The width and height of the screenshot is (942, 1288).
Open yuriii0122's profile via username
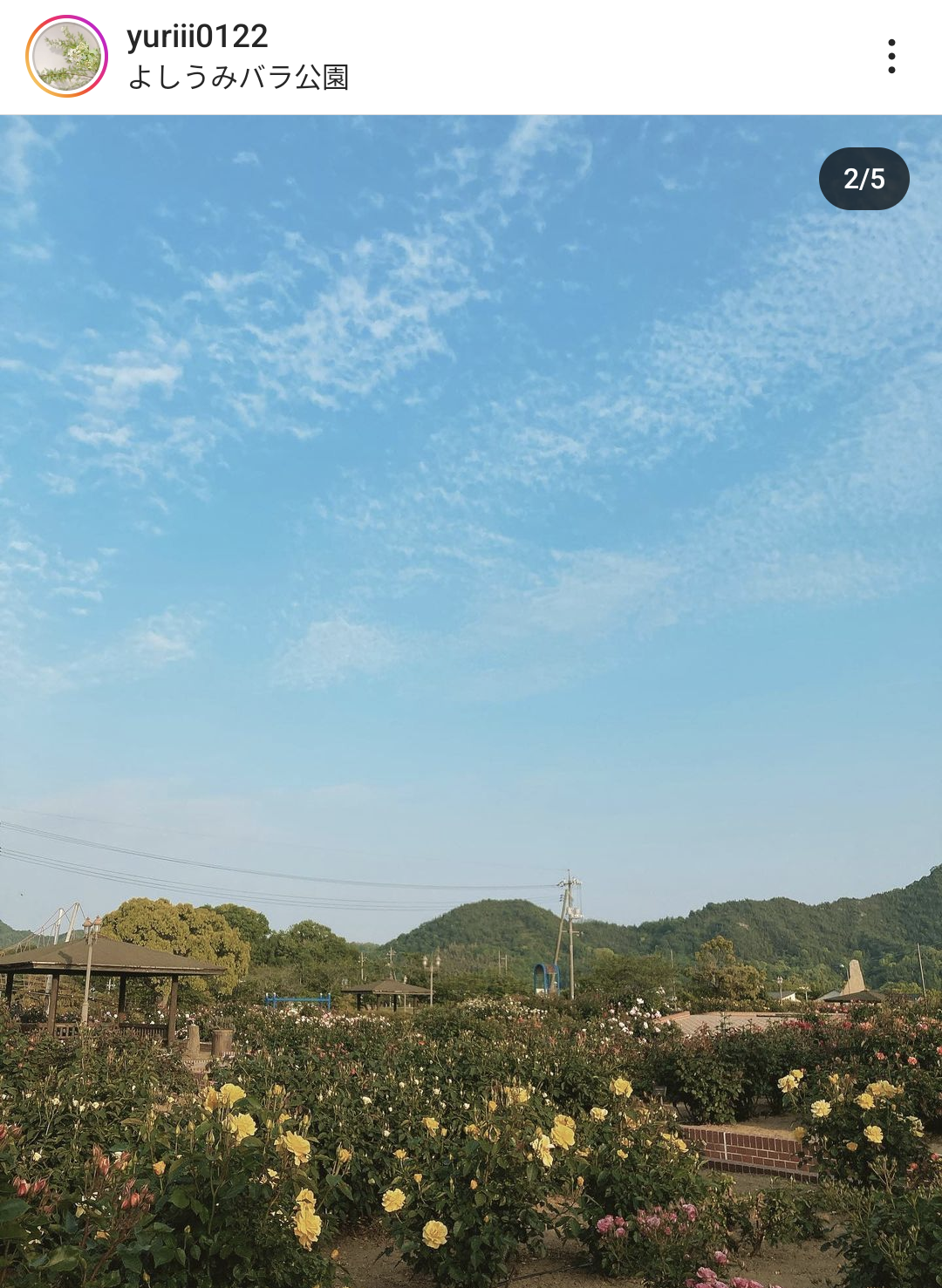click(x=197, y=36)
